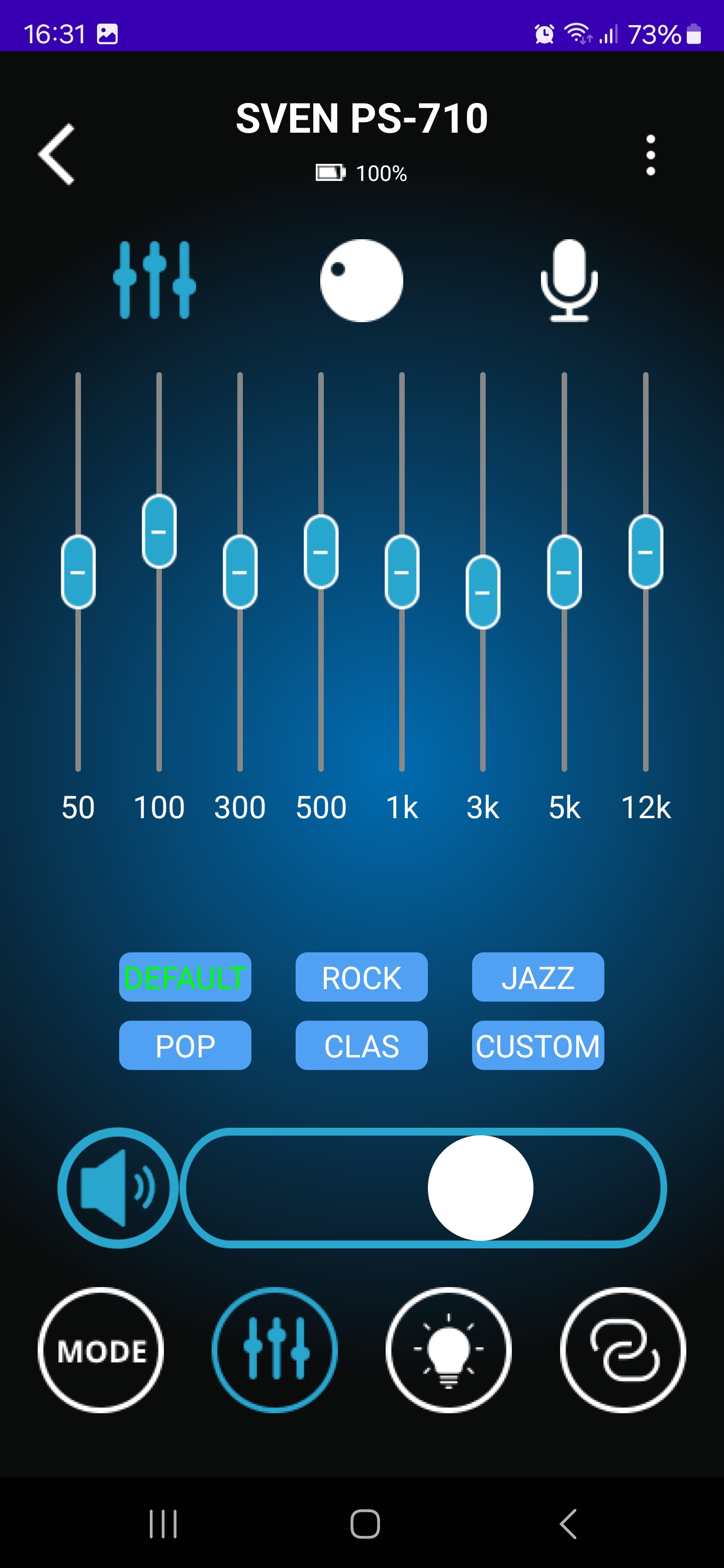
Task: Tap the 50 Hz band slider
Action: pos(78,571)
